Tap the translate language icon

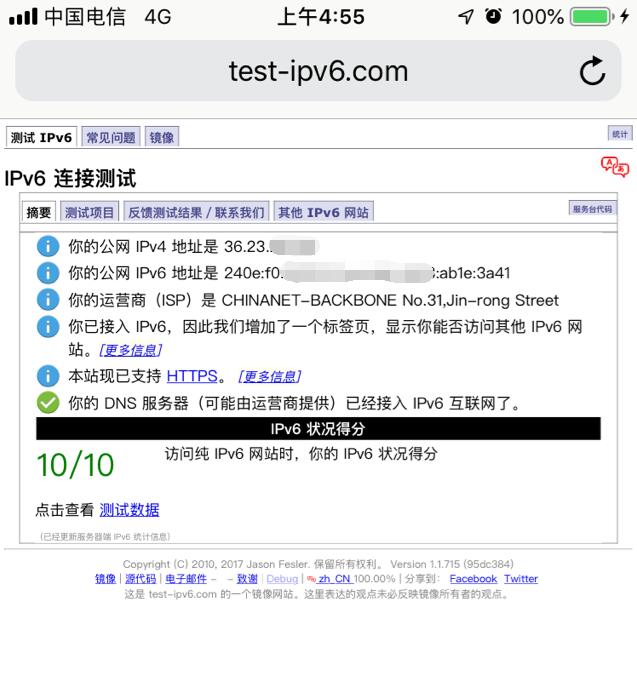pos(614,167)
